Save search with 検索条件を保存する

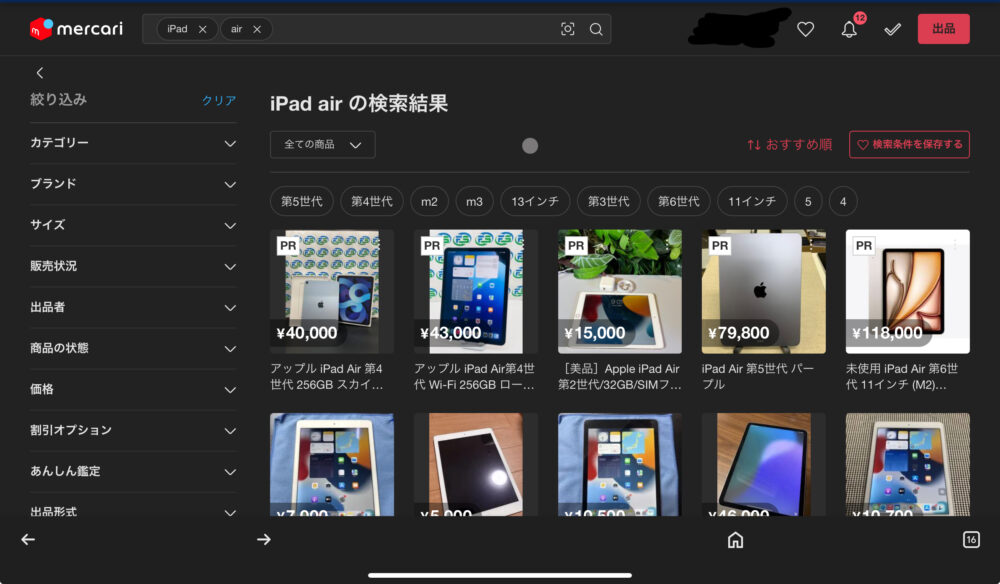[x=909, y=145]
